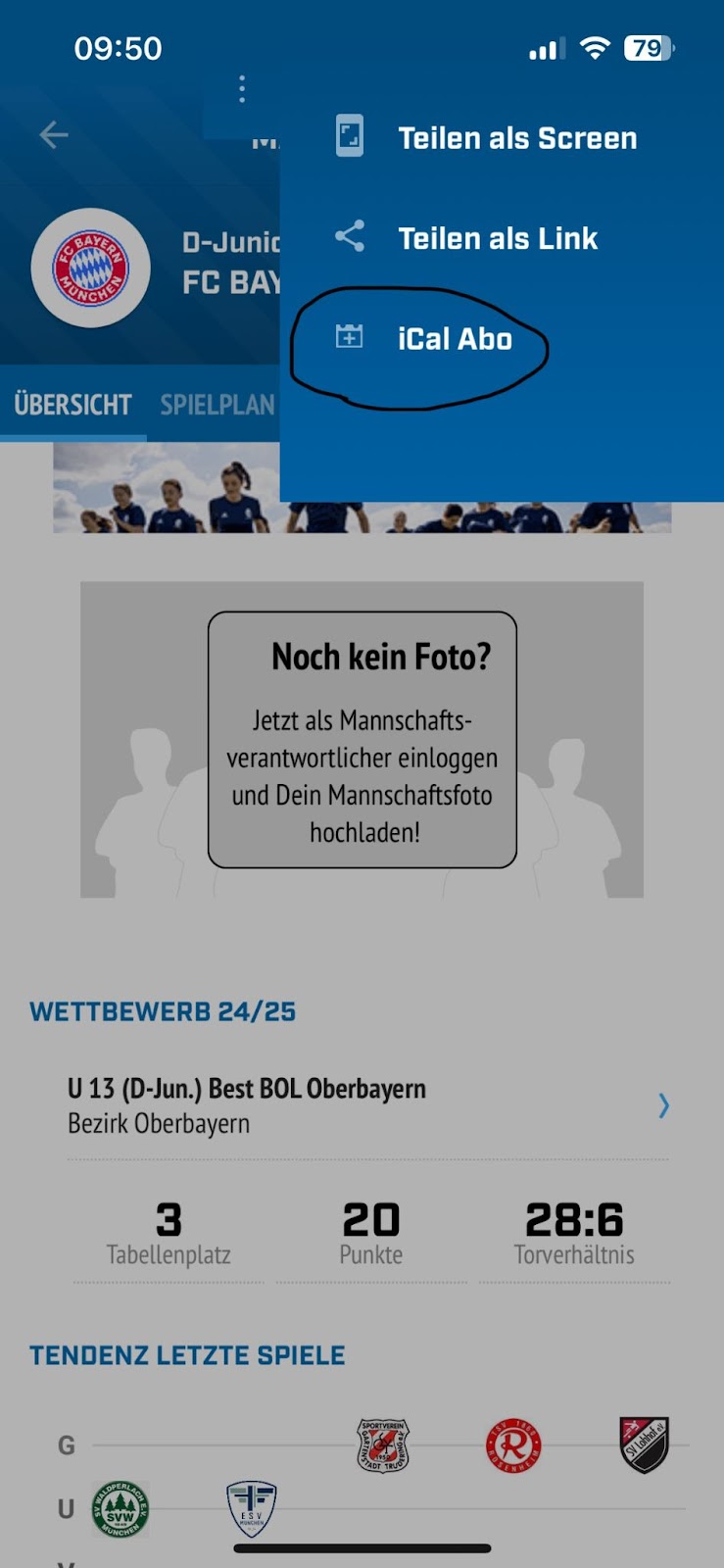724x1568 pixels.
Task: Go back with the arrow icon
Action: (54, 135)
